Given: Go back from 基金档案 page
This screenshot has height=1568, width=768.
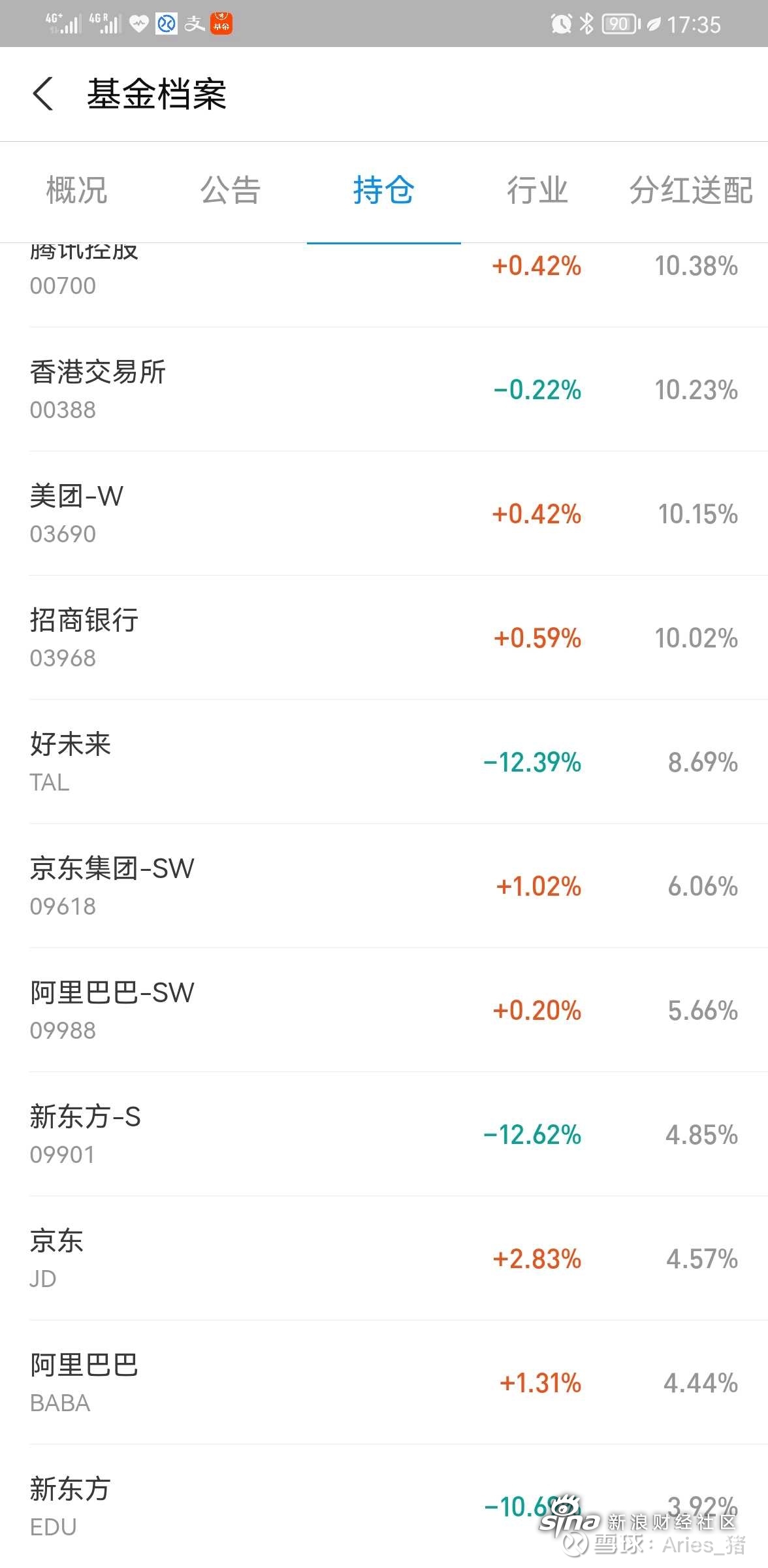Looking at the screenshot, I should [43, 94].
